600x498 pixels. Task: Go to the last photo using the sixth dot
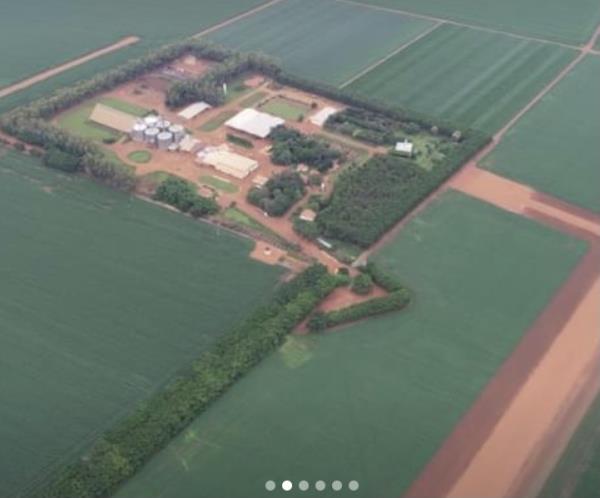pyautogui.click(x=353, y=485)
